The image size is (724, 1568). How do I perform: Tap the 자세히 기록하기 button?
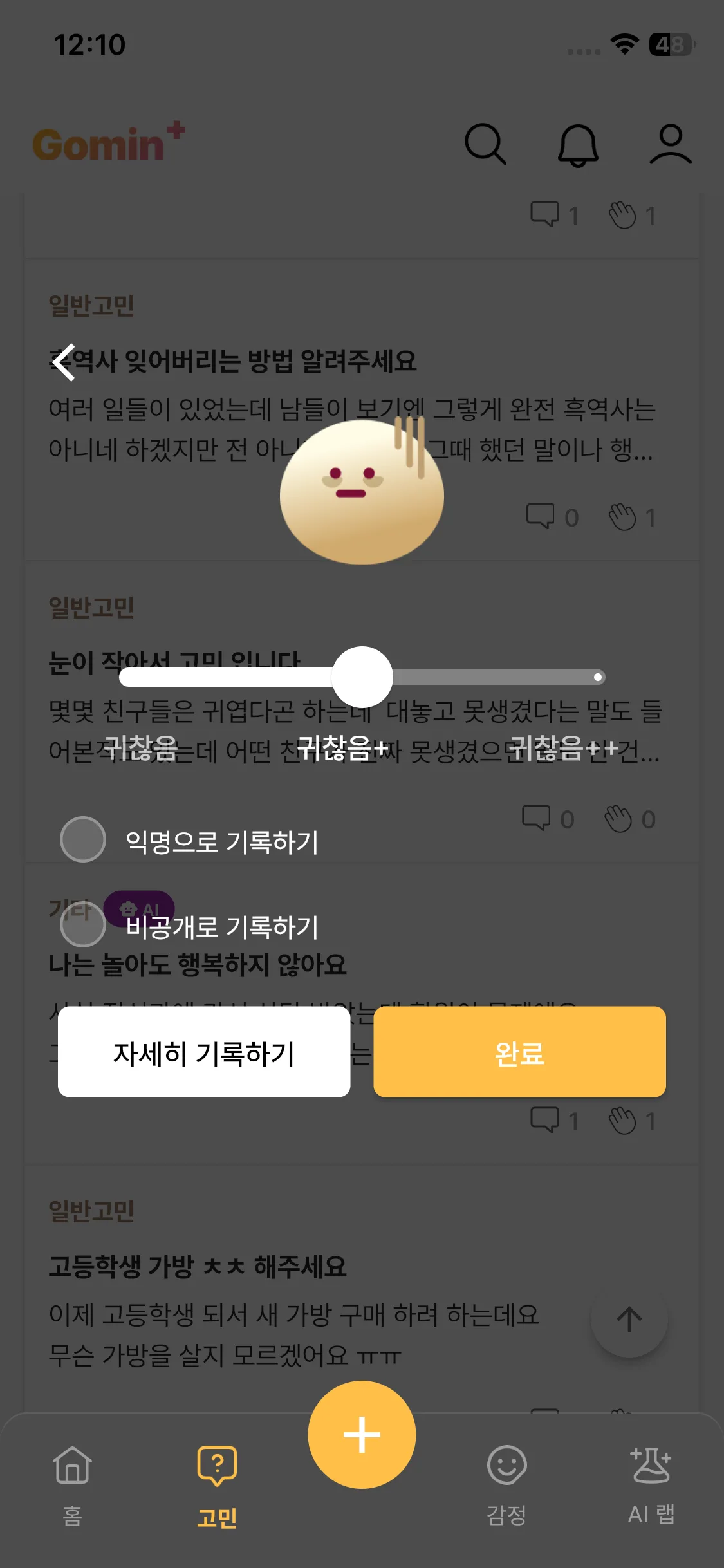tap(204, 1052)
